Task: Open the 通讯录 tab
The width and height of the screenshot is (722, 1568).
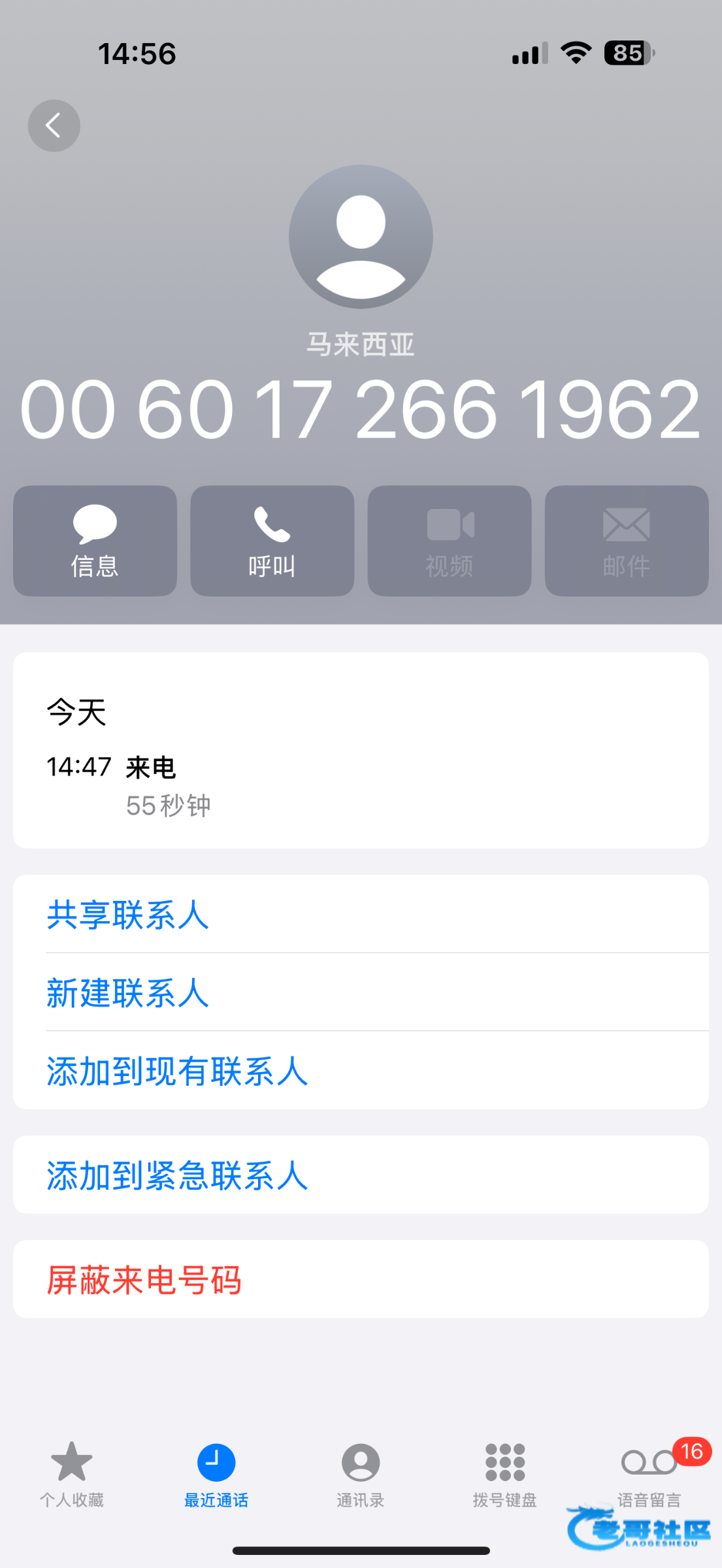Action: pos(361,1475)
